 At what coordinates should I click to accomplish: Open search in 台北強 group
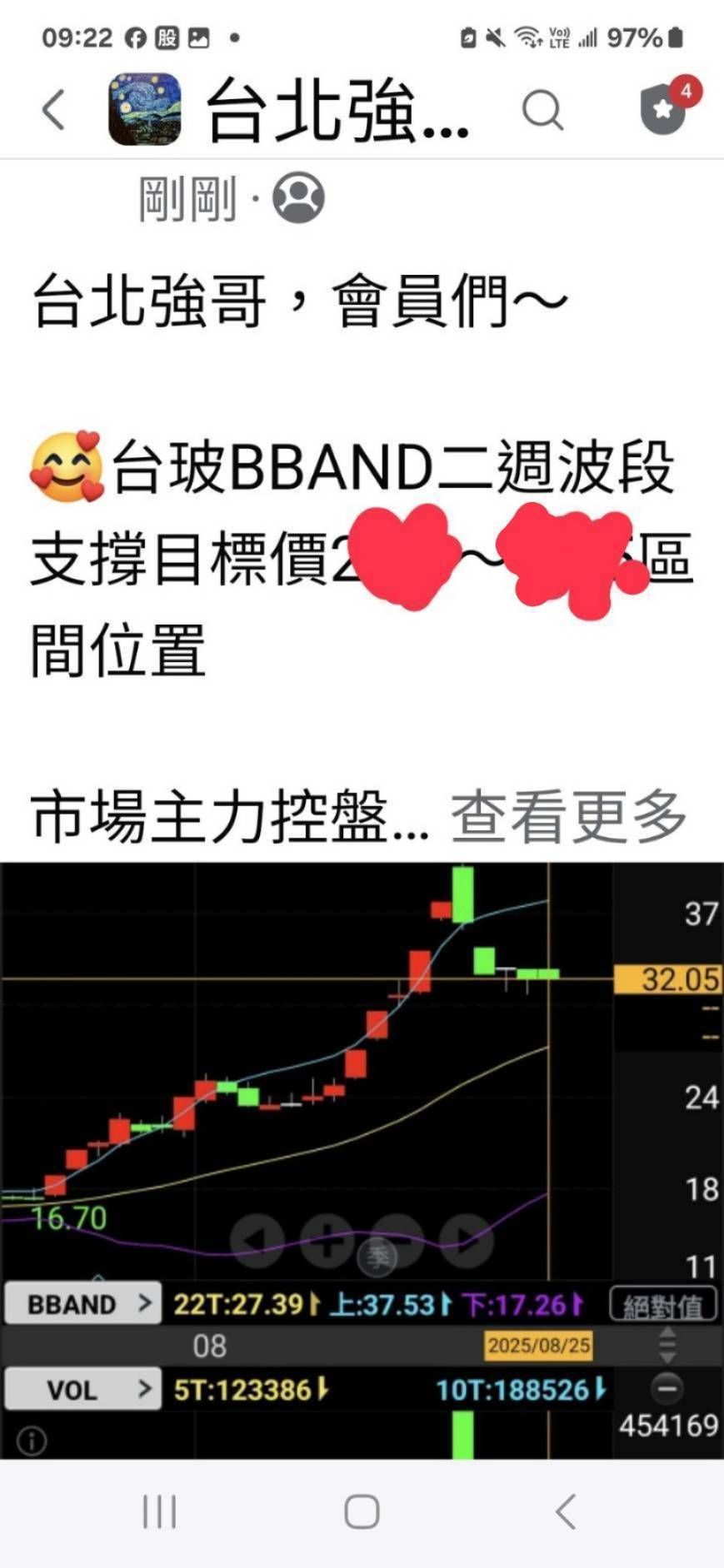[x=542, y=109]
